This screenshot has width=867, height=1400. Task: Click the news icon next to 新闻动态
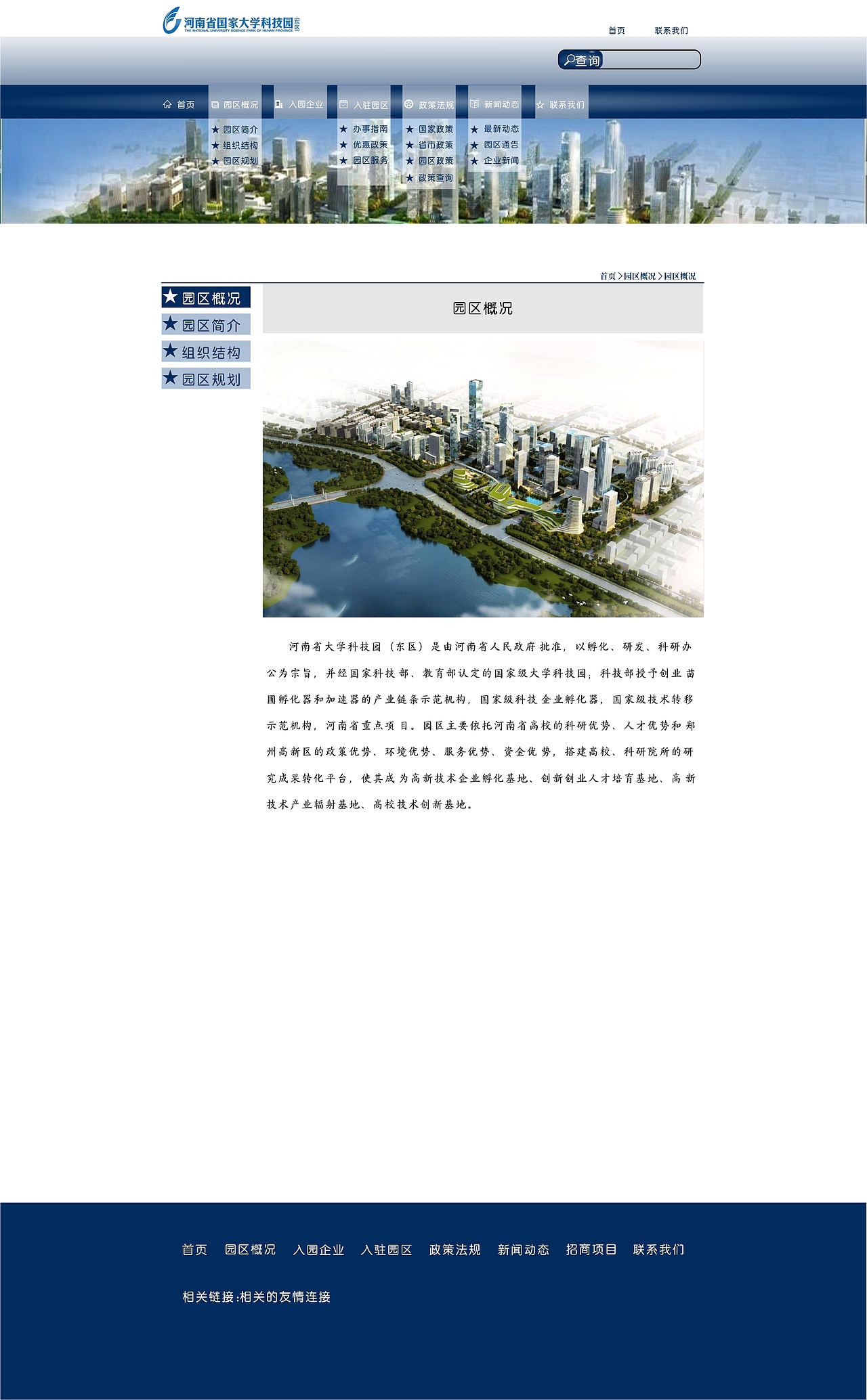pos(473,104)
